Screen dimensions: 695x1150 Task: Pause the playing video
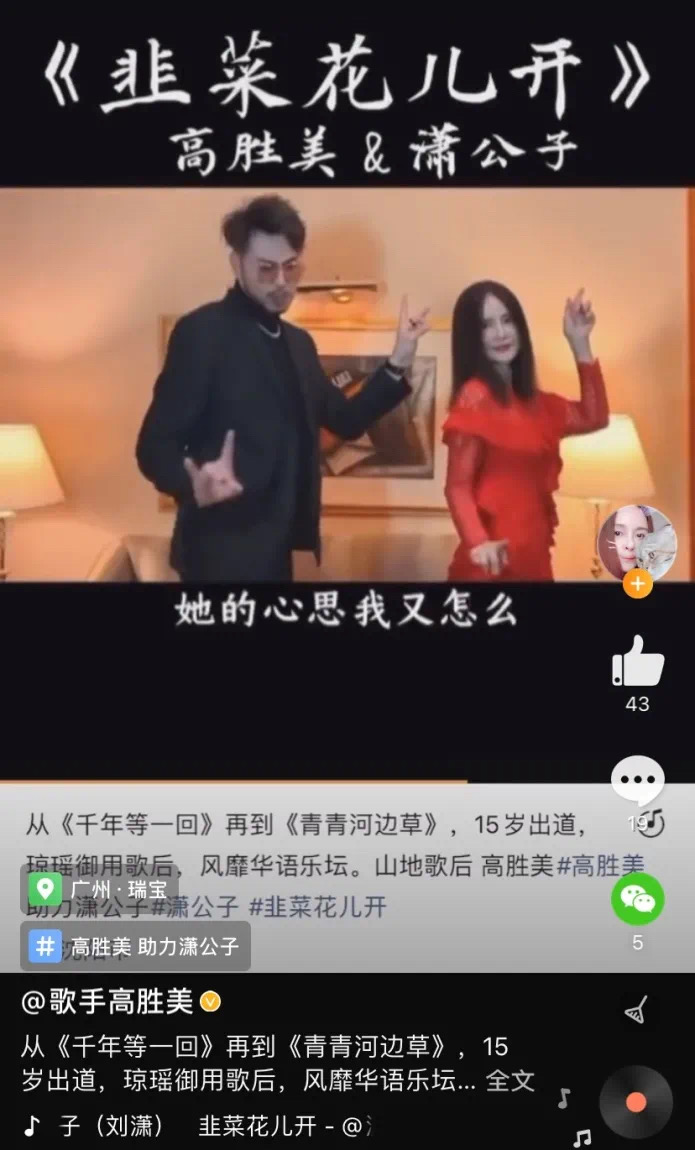click(345, 400)
